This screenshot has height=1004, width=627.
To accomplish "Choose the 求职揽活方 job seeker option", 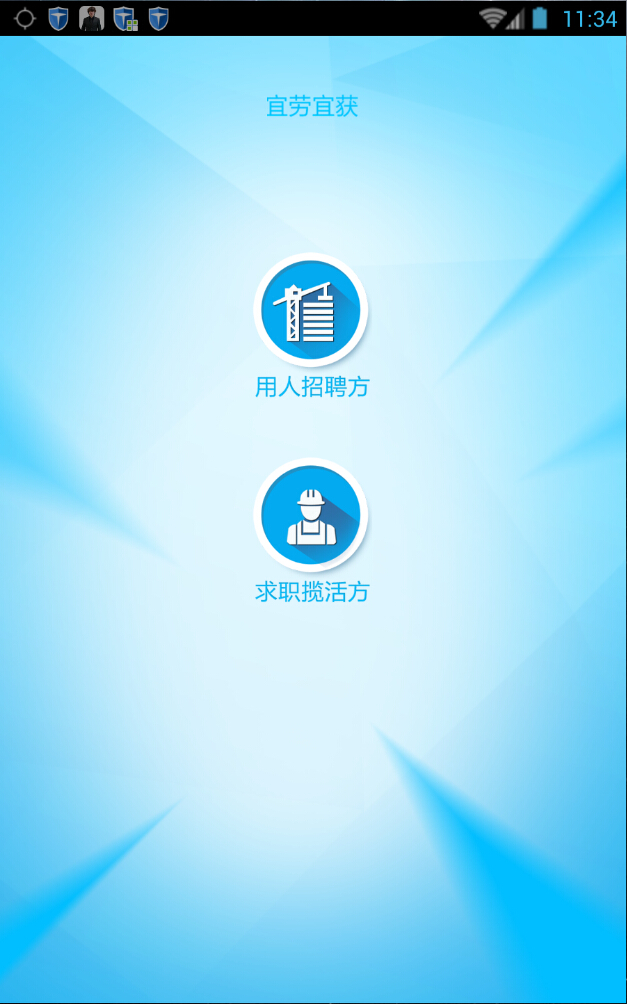I will tap(311, 517).
